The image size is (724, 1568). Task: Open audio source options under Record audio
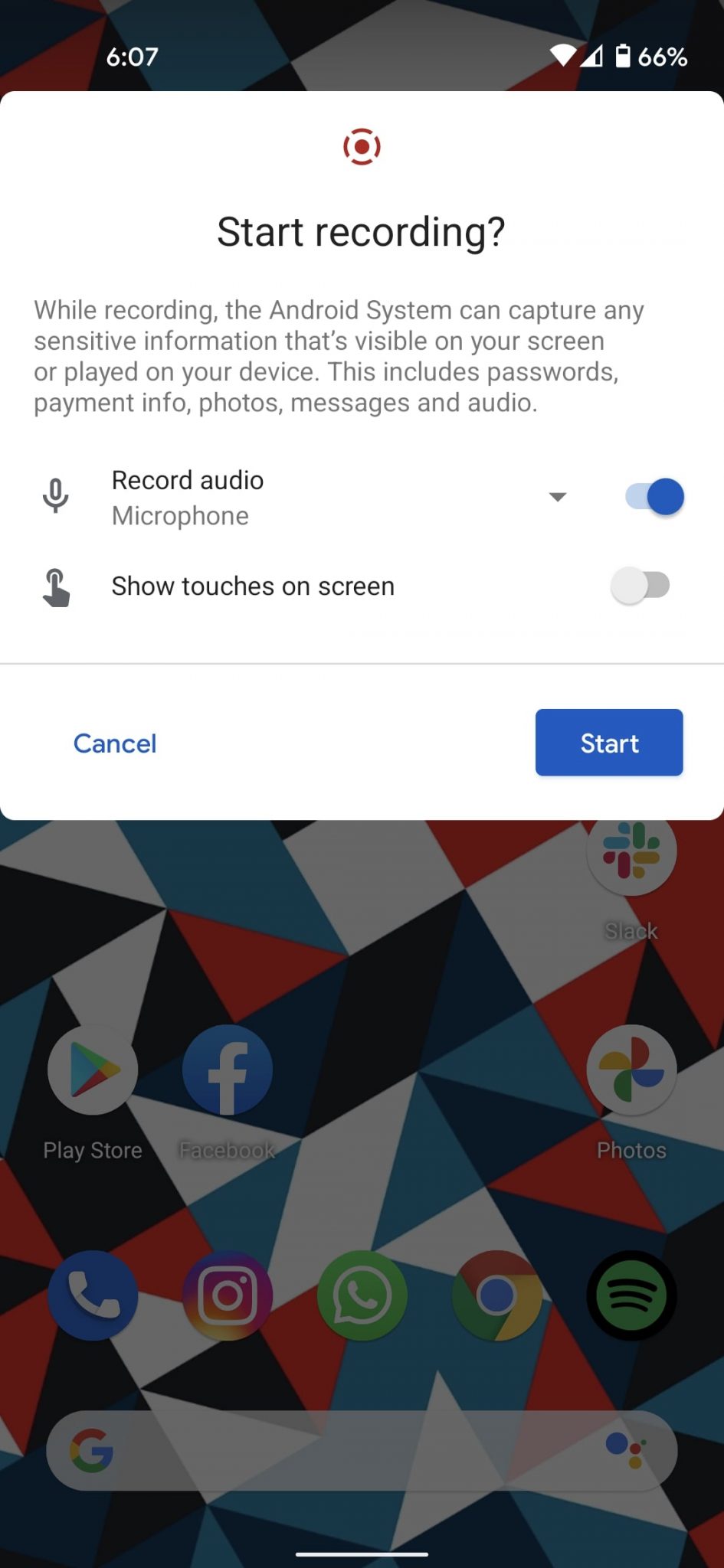pos(558,496)
